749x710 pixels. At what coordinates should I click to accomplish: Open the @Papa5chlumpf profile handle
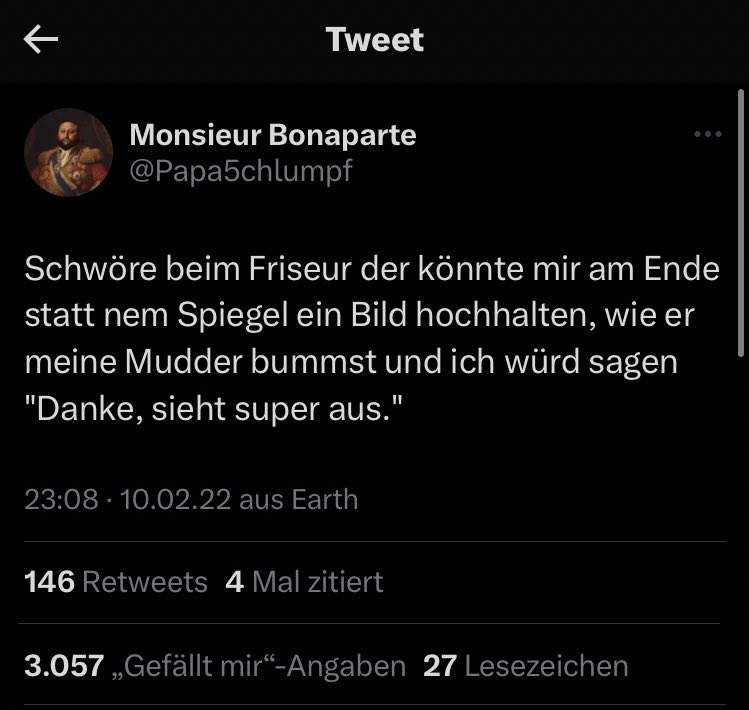coord(241,170)
